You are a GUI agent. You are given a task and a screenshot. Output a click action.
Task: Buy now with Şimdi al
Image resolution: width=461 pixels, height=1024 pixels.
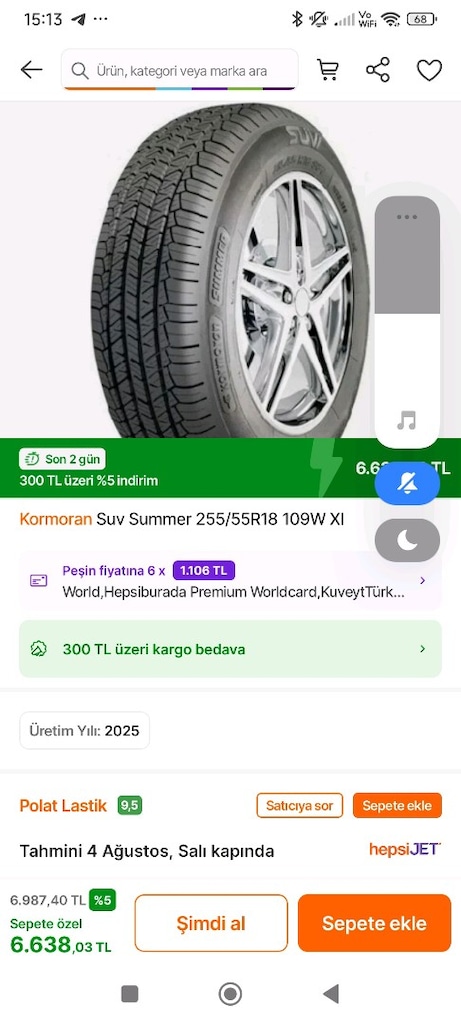click(211, 923)
